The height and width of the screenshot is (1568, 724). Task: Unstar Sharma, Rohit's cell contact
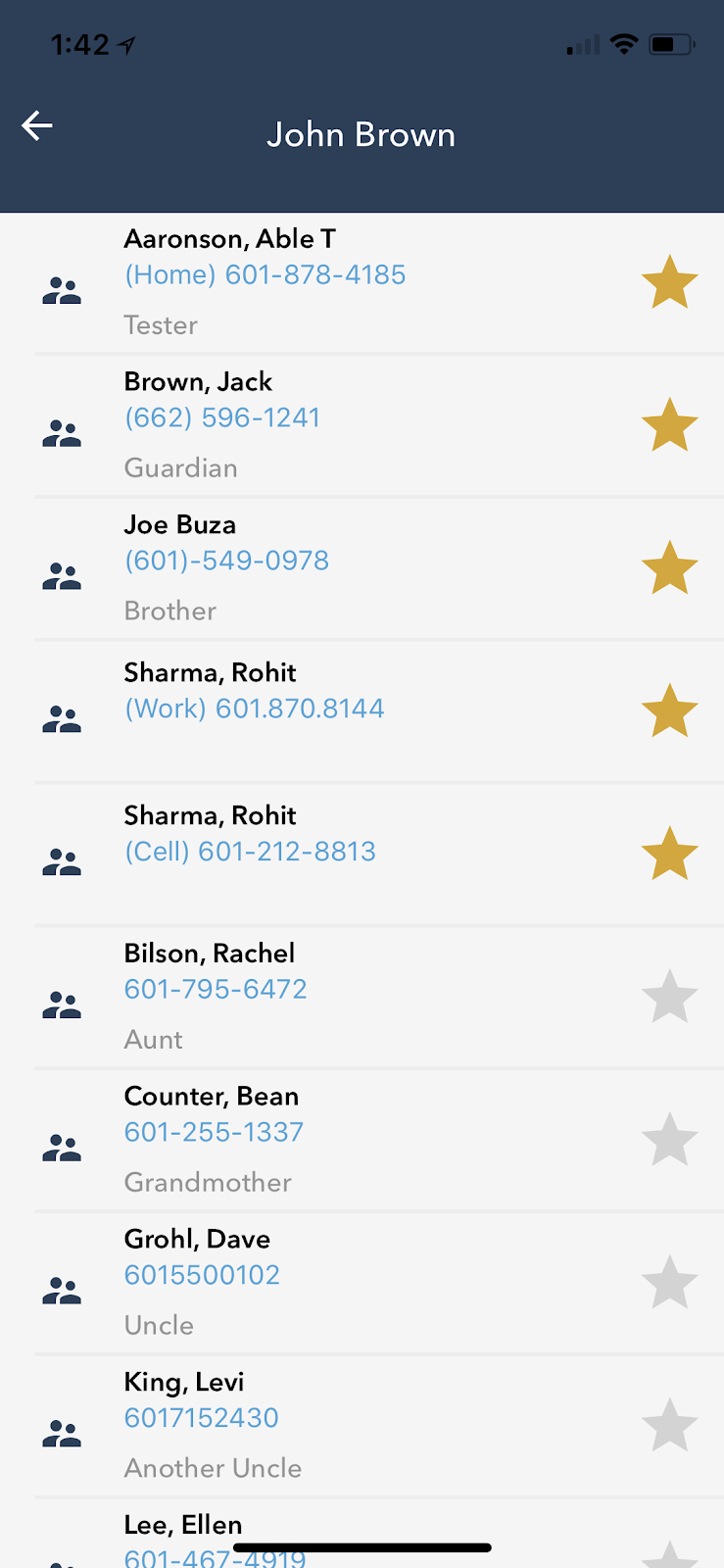point(670,854)
